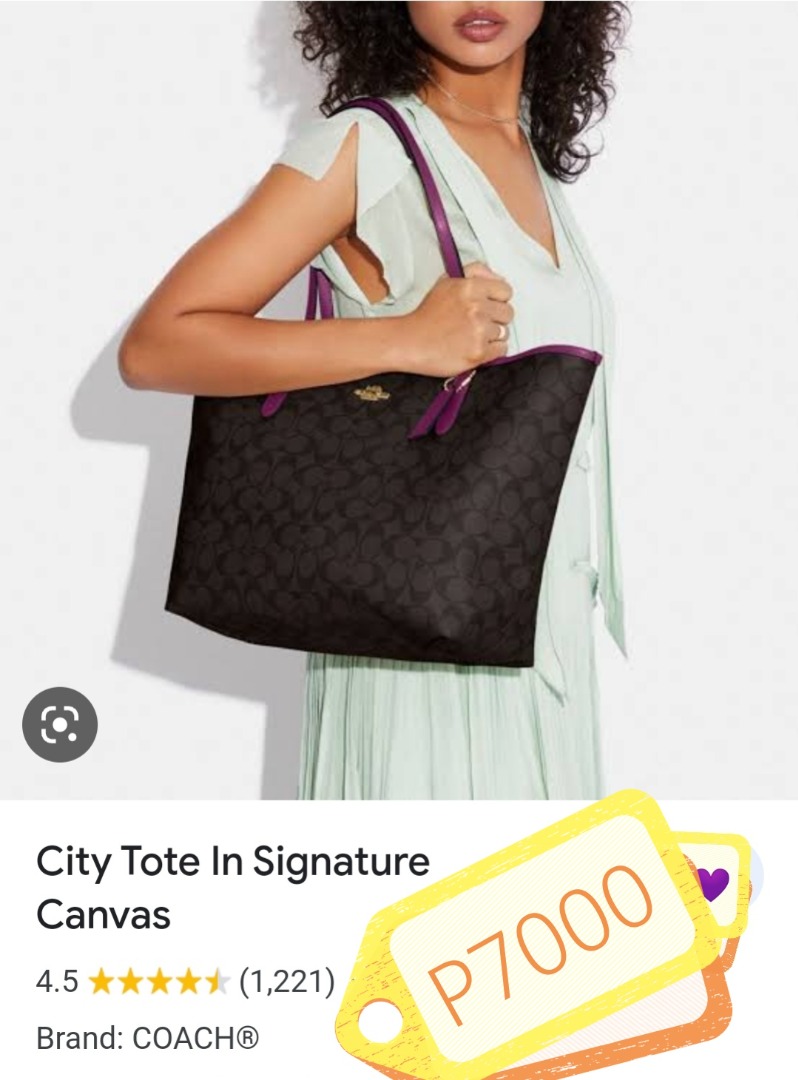The image size is (798, 1080).
Task: Click the camera viewfinder circle icon
Action: click(62, 725)
